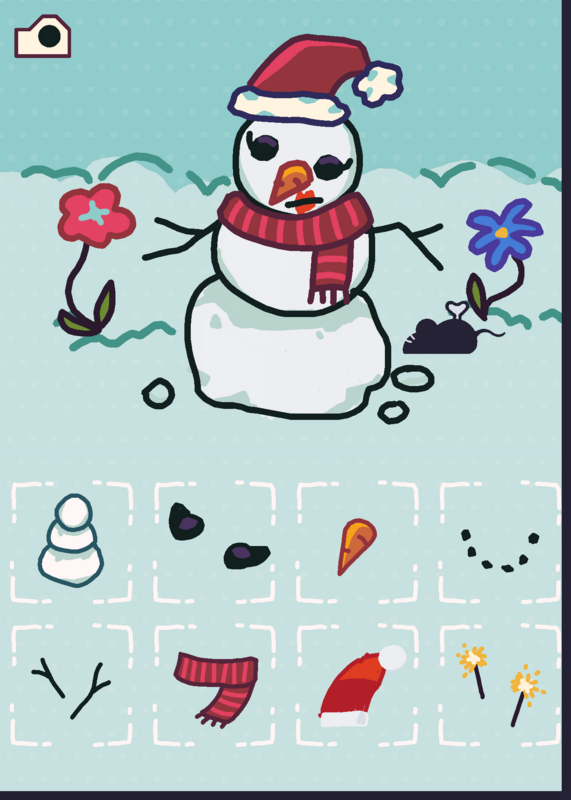The height and width of the screenshot is (800, 571).
Task: Tap the camera icon to take a snapshot
Action: tap(42, 36)
